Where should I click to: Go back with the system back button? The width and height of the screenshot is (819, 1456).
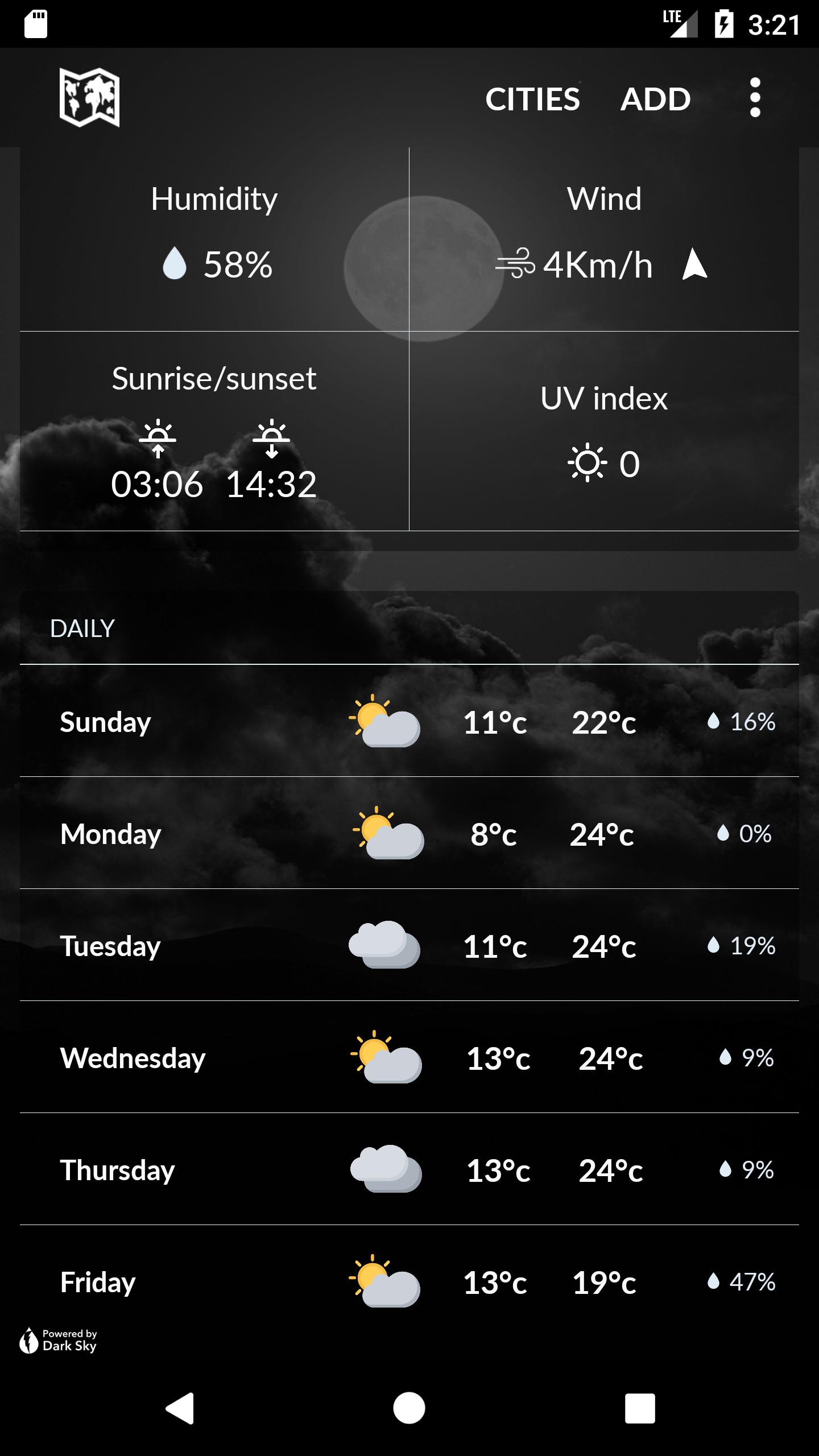click(180, 1408)
